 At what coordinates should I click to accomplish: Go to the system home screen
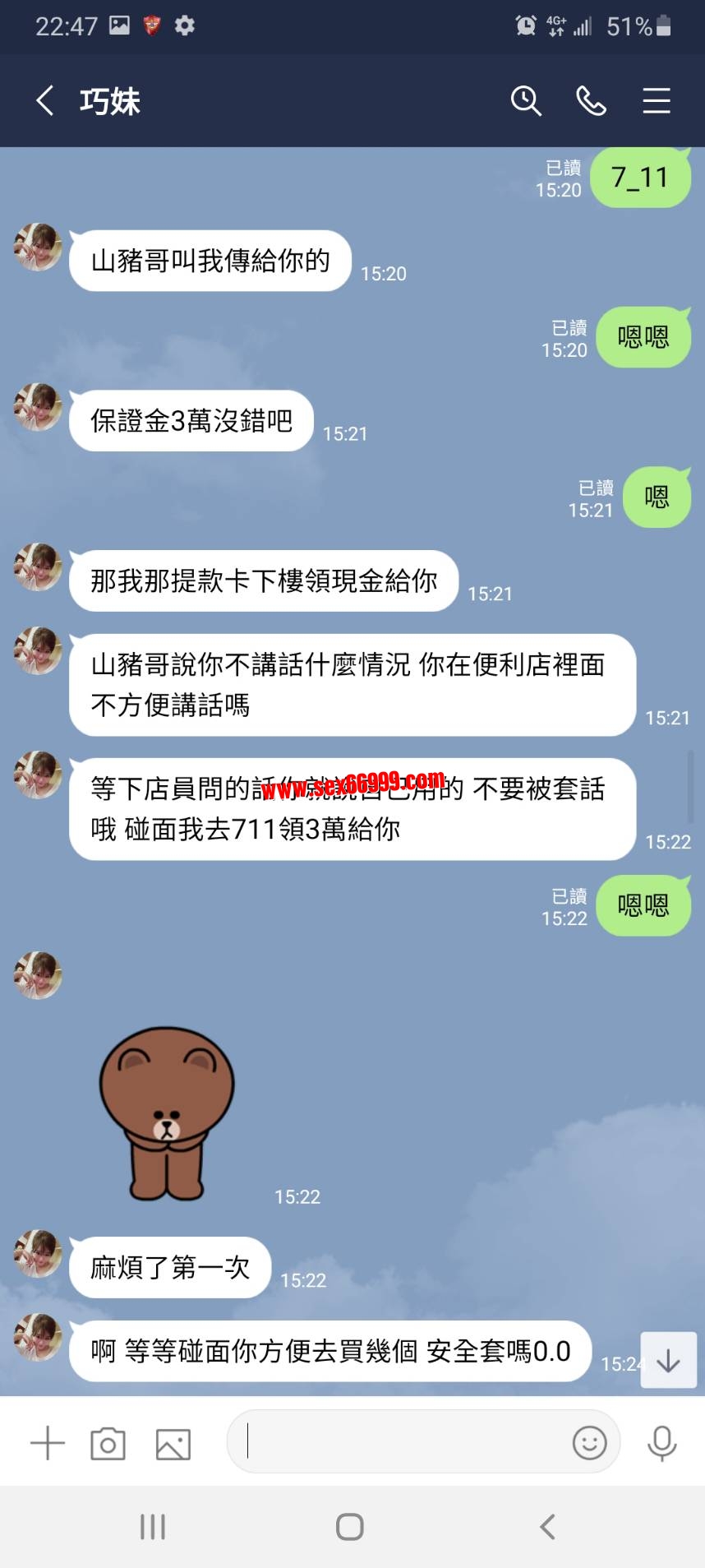350,1527
